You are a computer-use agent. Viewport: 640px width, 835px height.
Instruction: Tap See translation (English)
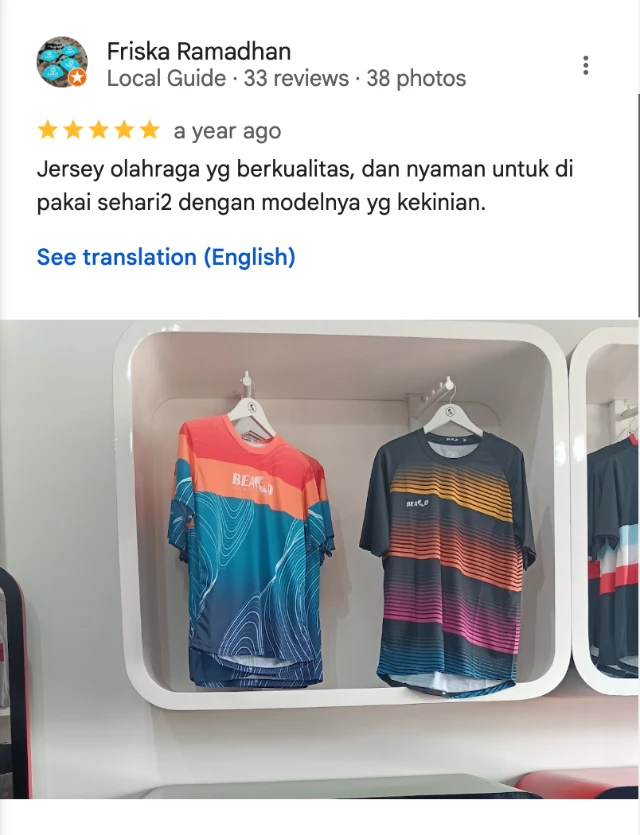coord(166,257)
